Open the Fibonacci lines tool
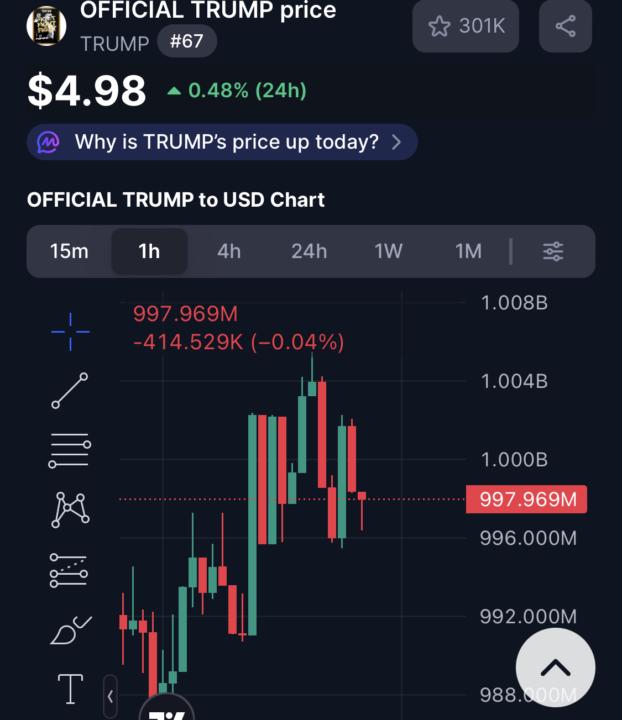622x720 pixels. click(x=70, y=450)
